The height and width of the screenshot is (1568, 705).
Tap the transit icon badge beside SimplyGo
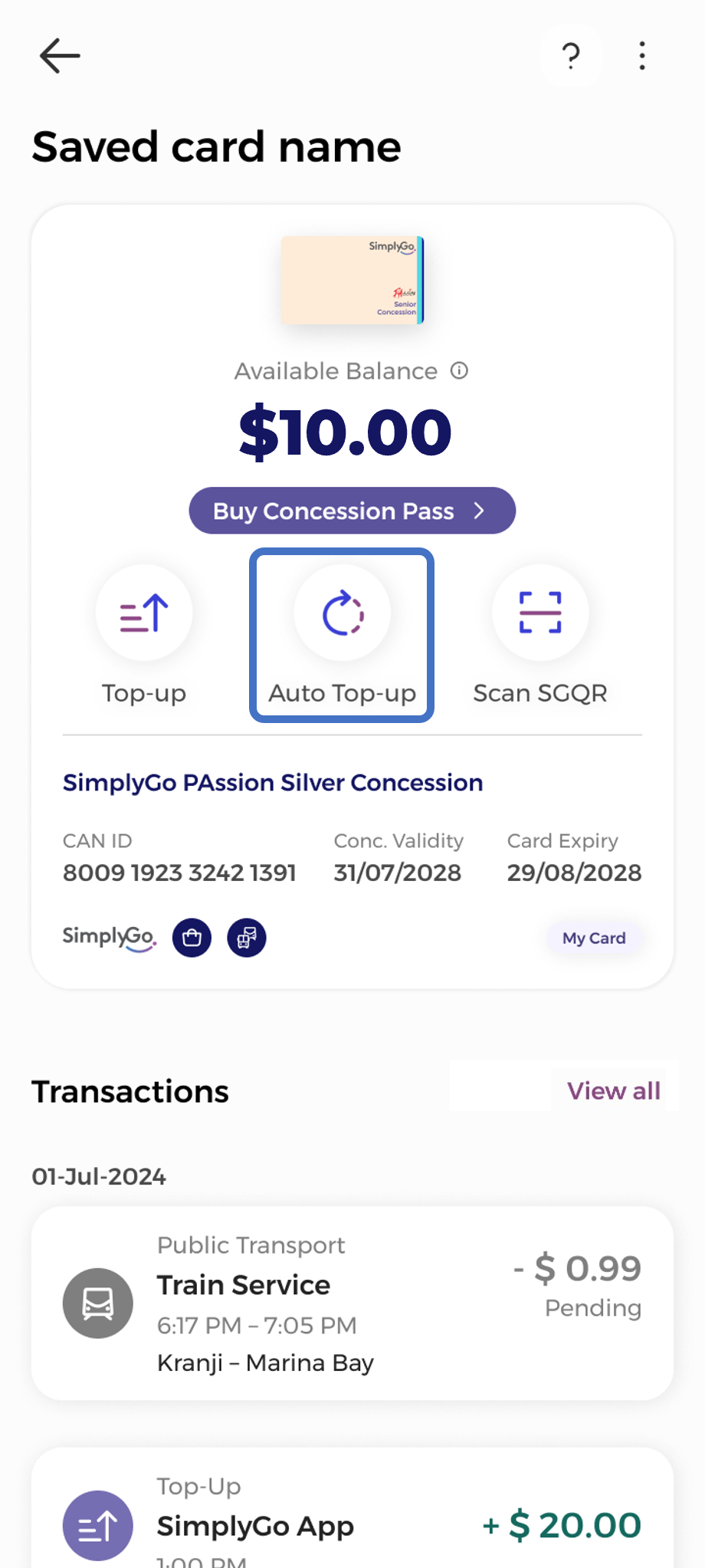tap(247, 938)
